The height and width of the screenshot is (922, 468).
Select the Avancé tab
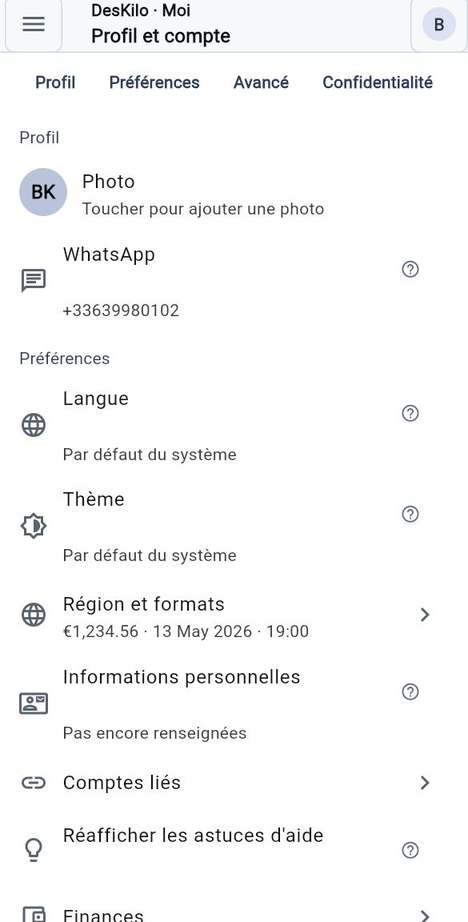(x=260, y=82)
